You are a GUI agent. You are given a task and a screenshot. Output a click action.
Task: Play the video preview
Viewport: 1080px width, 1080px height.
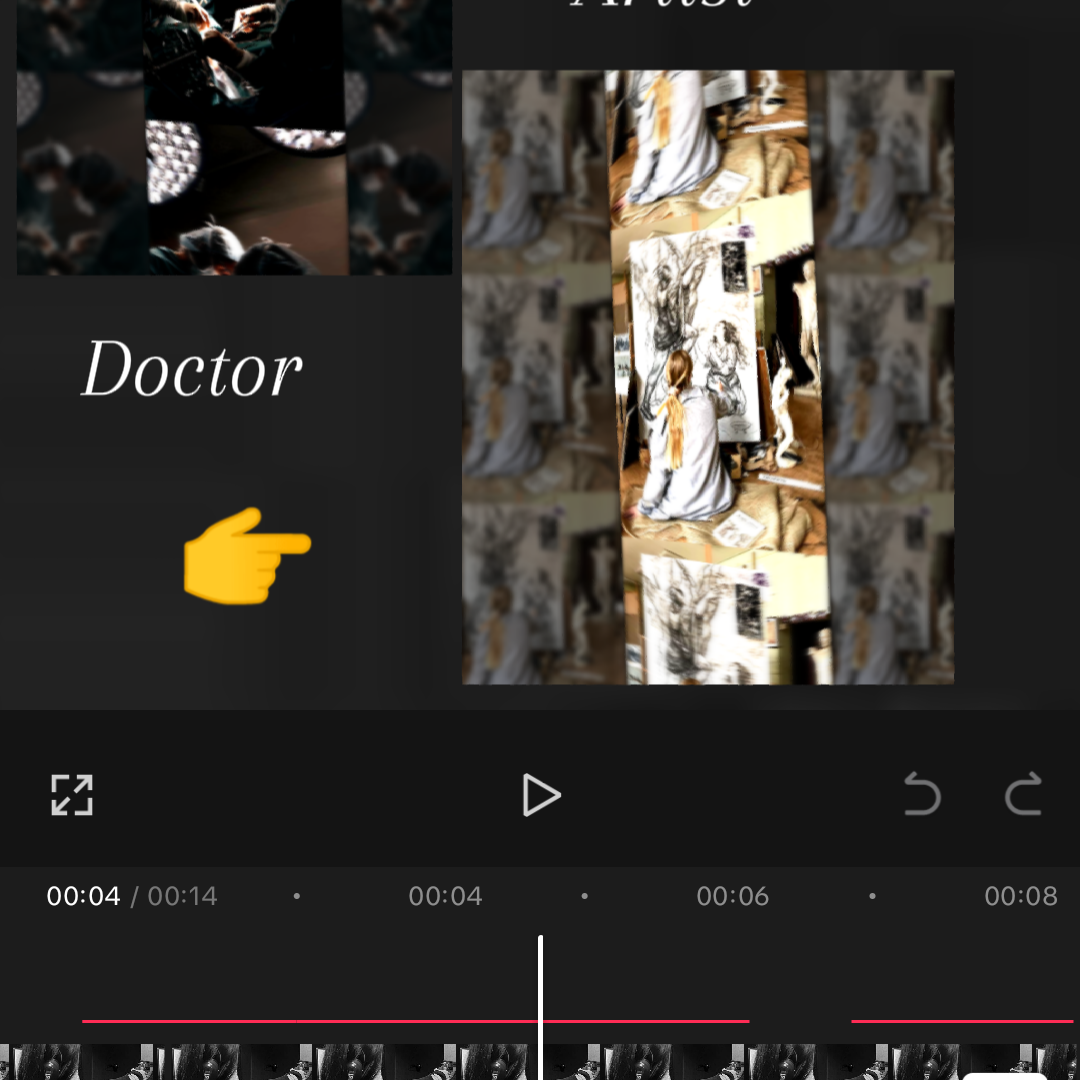coord(541,796)
